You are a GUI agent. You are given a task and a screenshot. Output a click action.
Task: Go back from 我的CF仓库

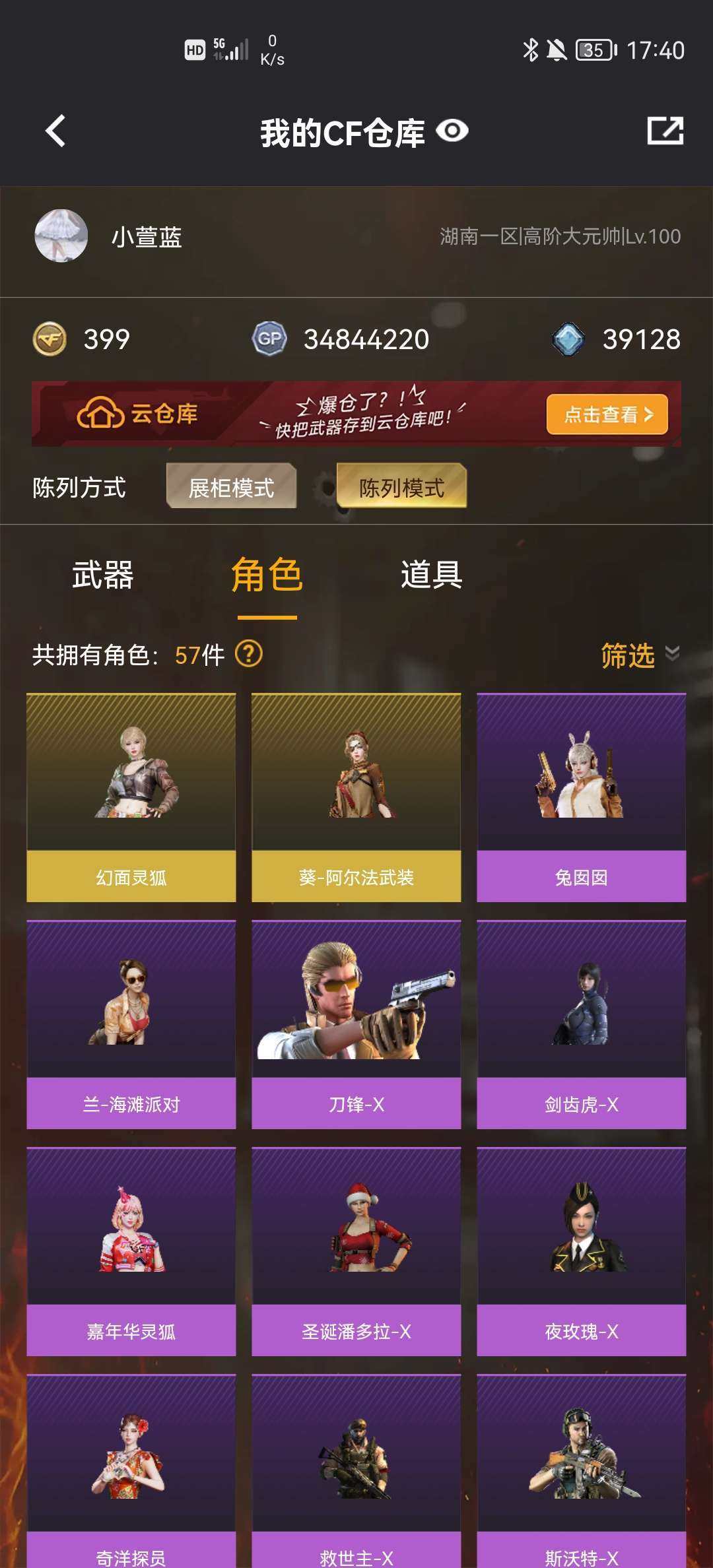point(56,131)
